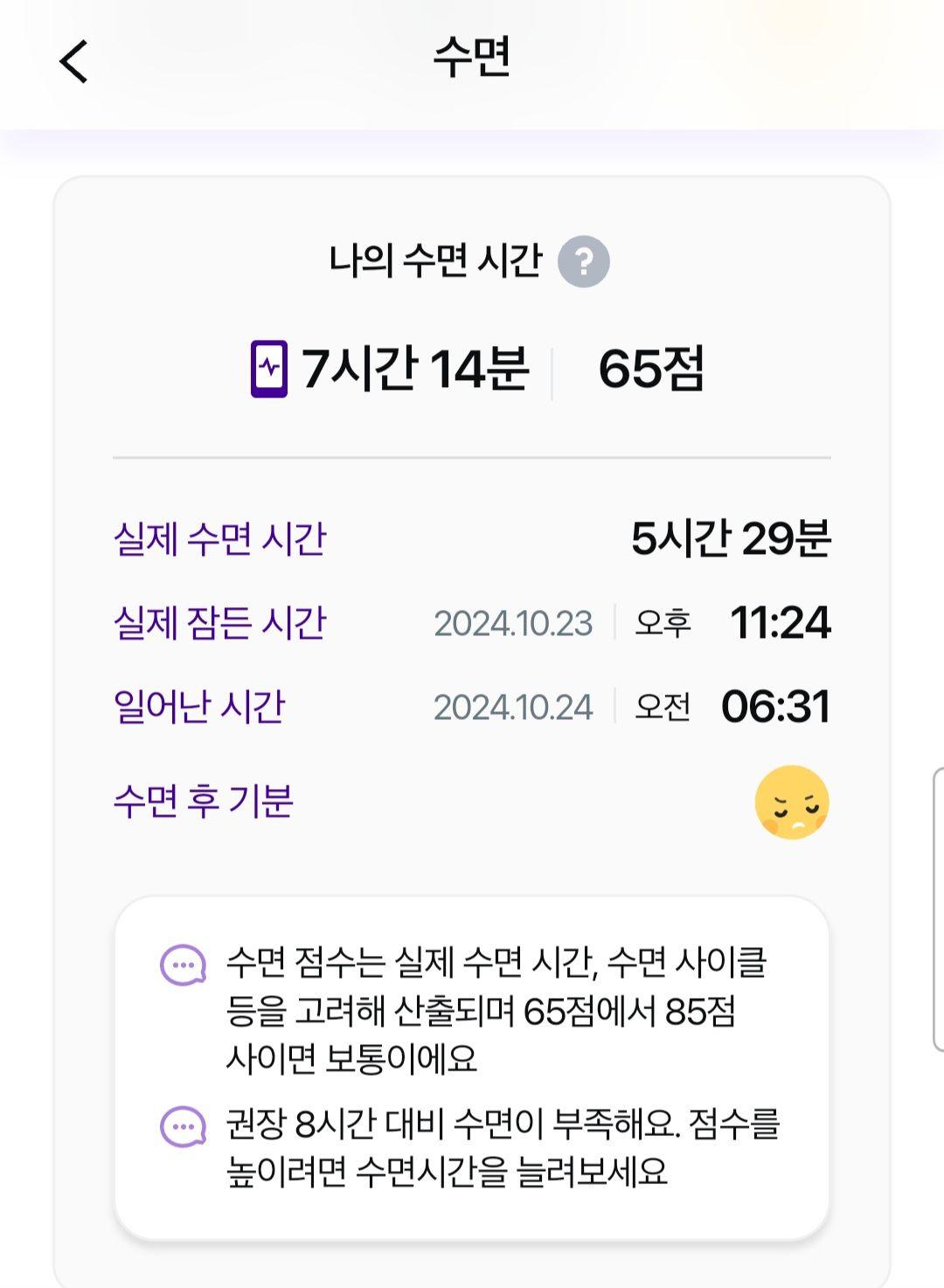Tap the 수면 후 기분 mood emoji

791,803
